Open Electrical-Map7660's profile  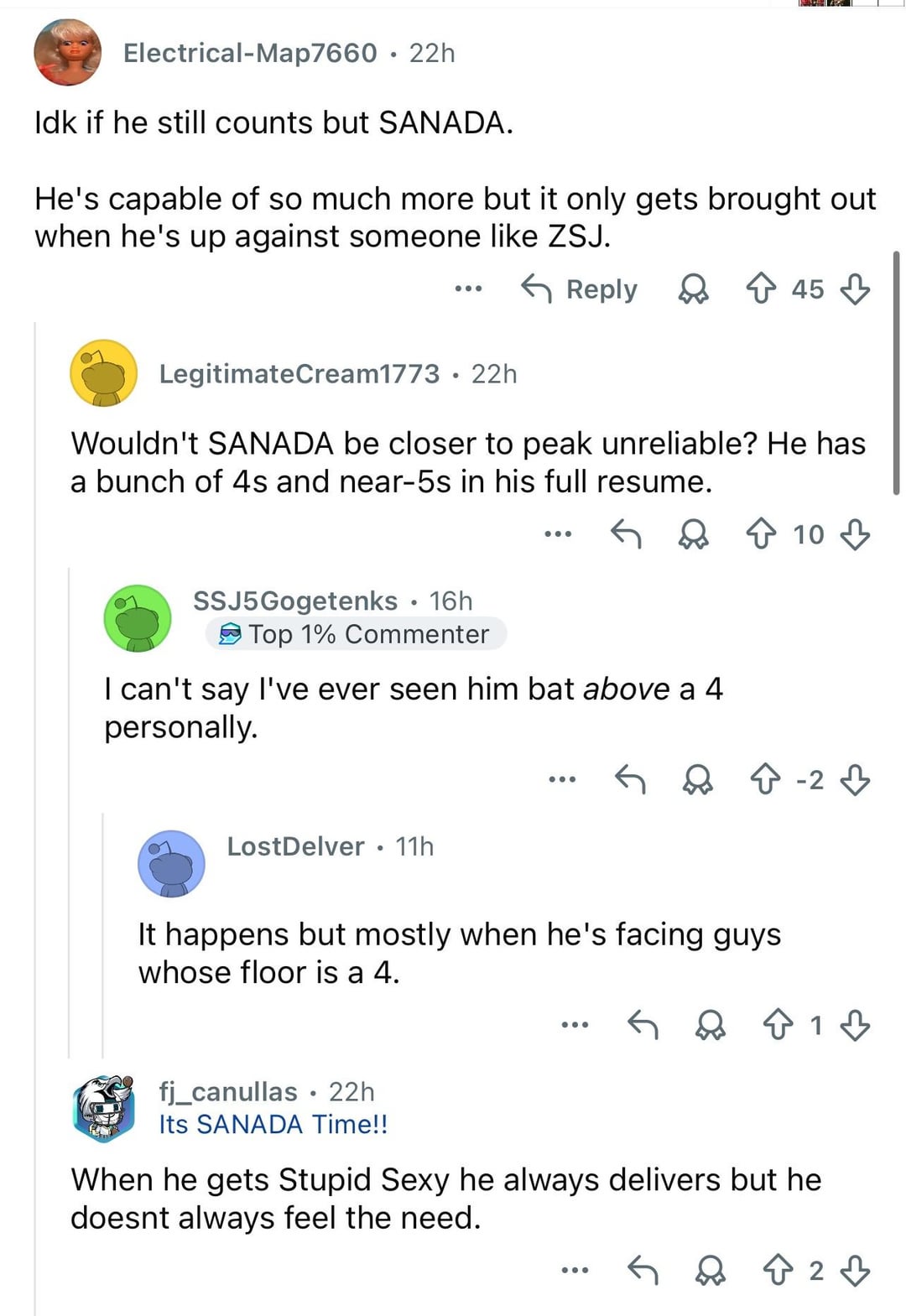250,53
